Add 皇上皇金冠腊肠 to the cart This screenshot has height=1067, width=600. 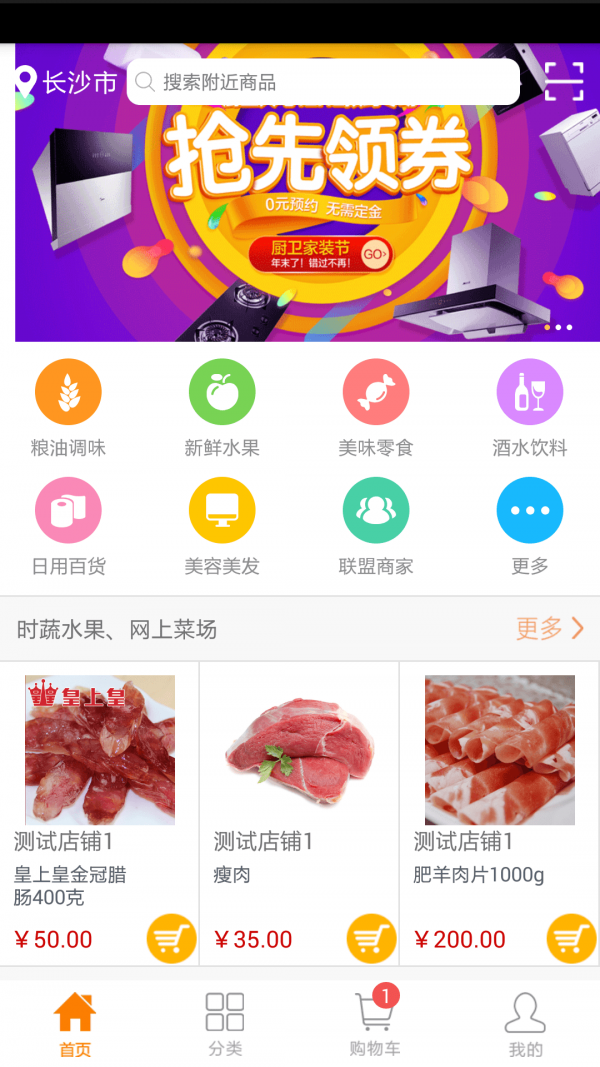[x=171, y=939]
